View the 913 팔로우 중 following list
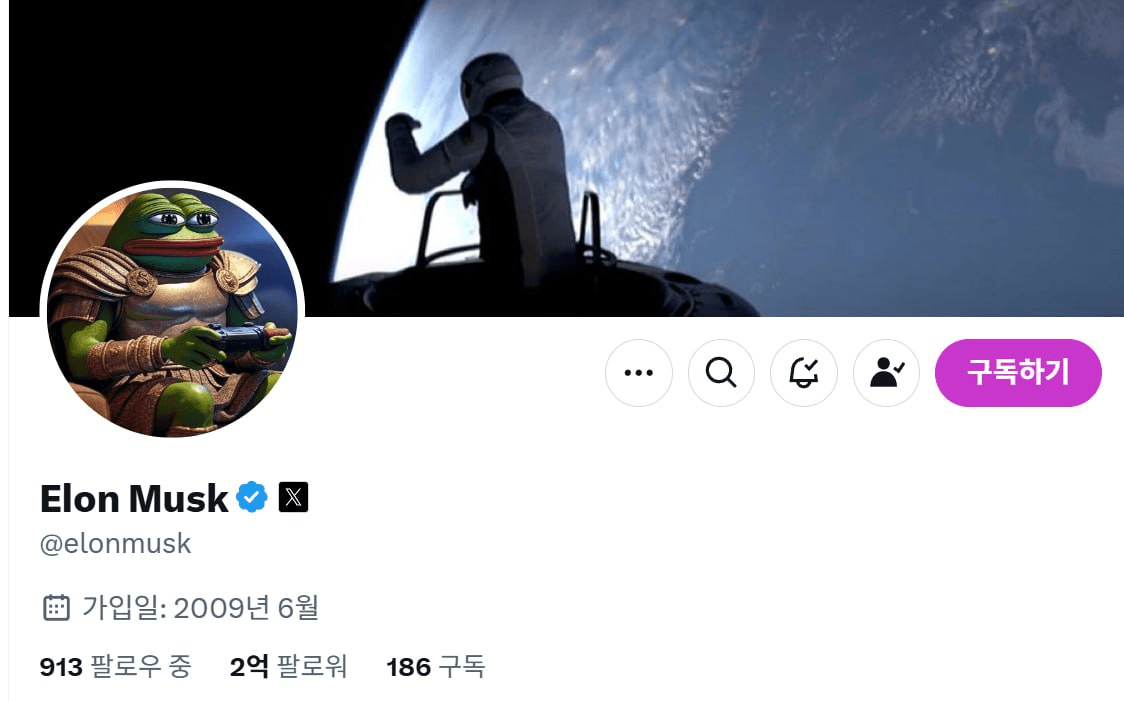 (115, 667)
